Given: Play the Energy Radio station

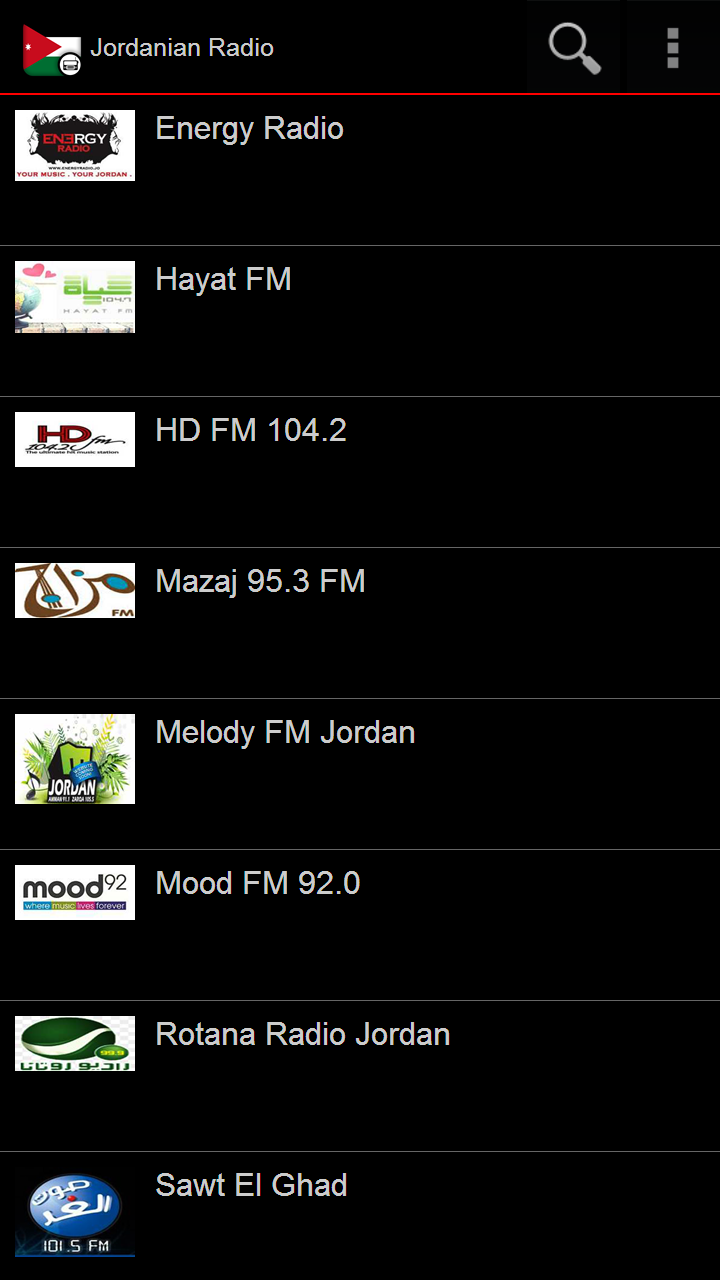Looking at the screenshot, I should pos(249,128).
